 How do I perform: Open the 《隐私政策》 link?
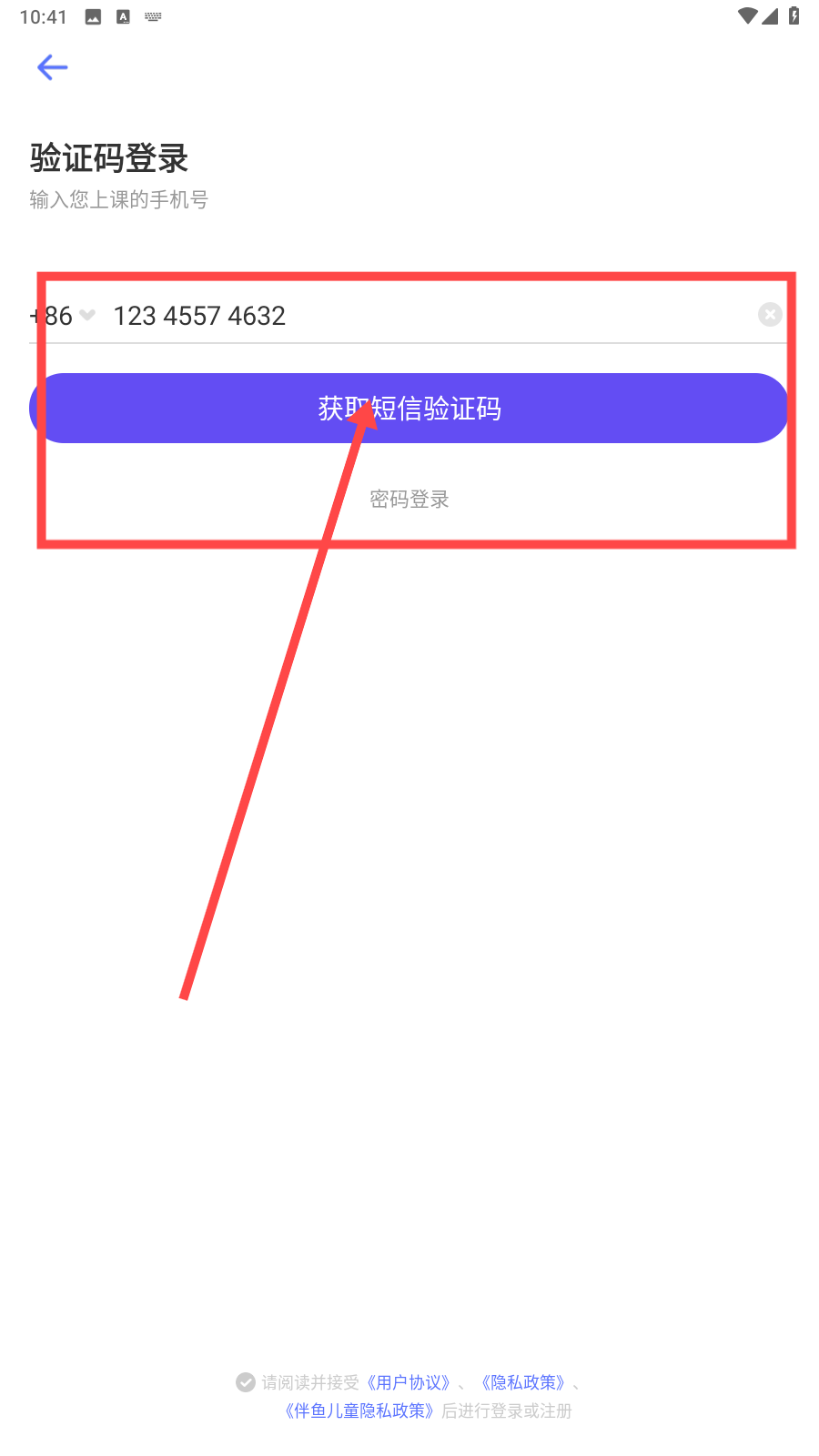[523, 1382]
